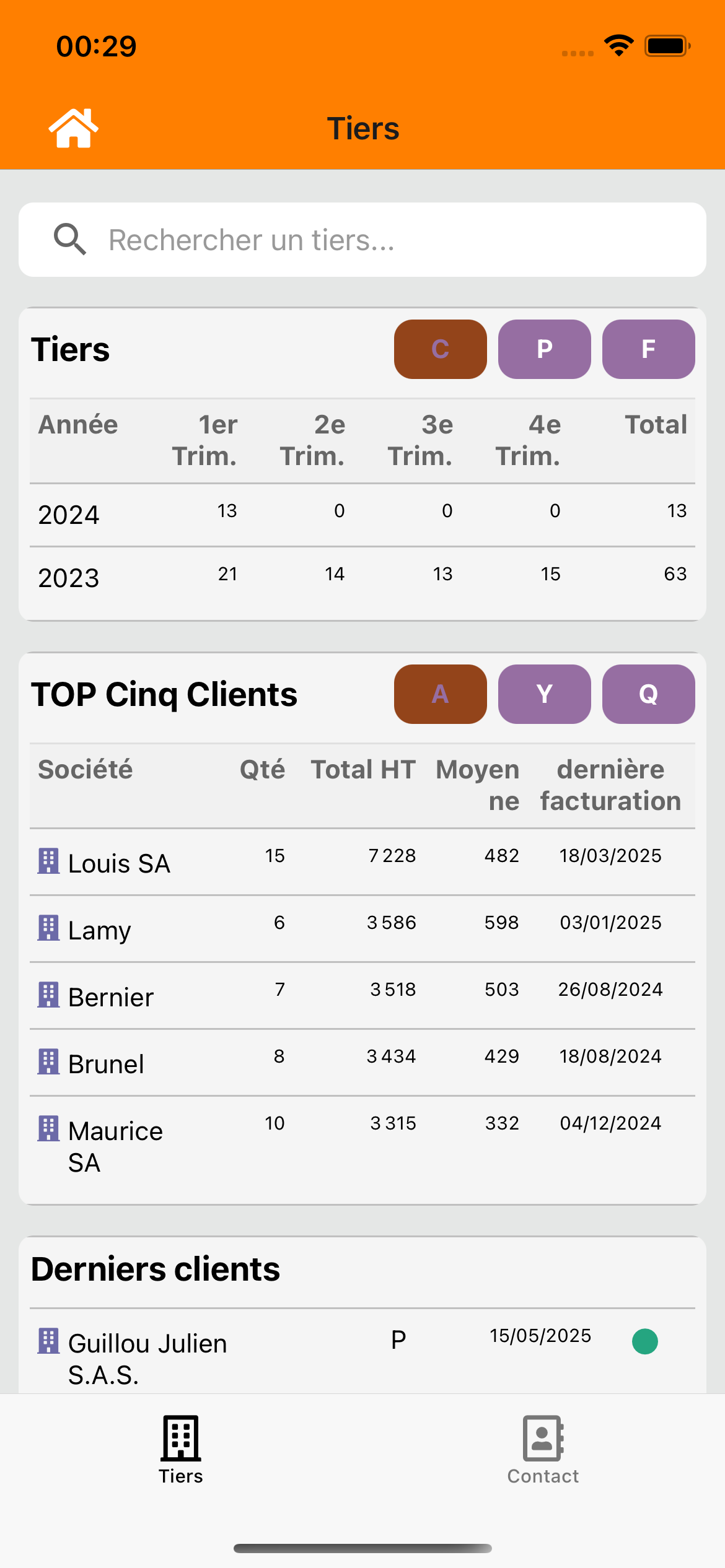
Task: Switch to the Tiers bottom tab
Action: (x=181, y=1450)
